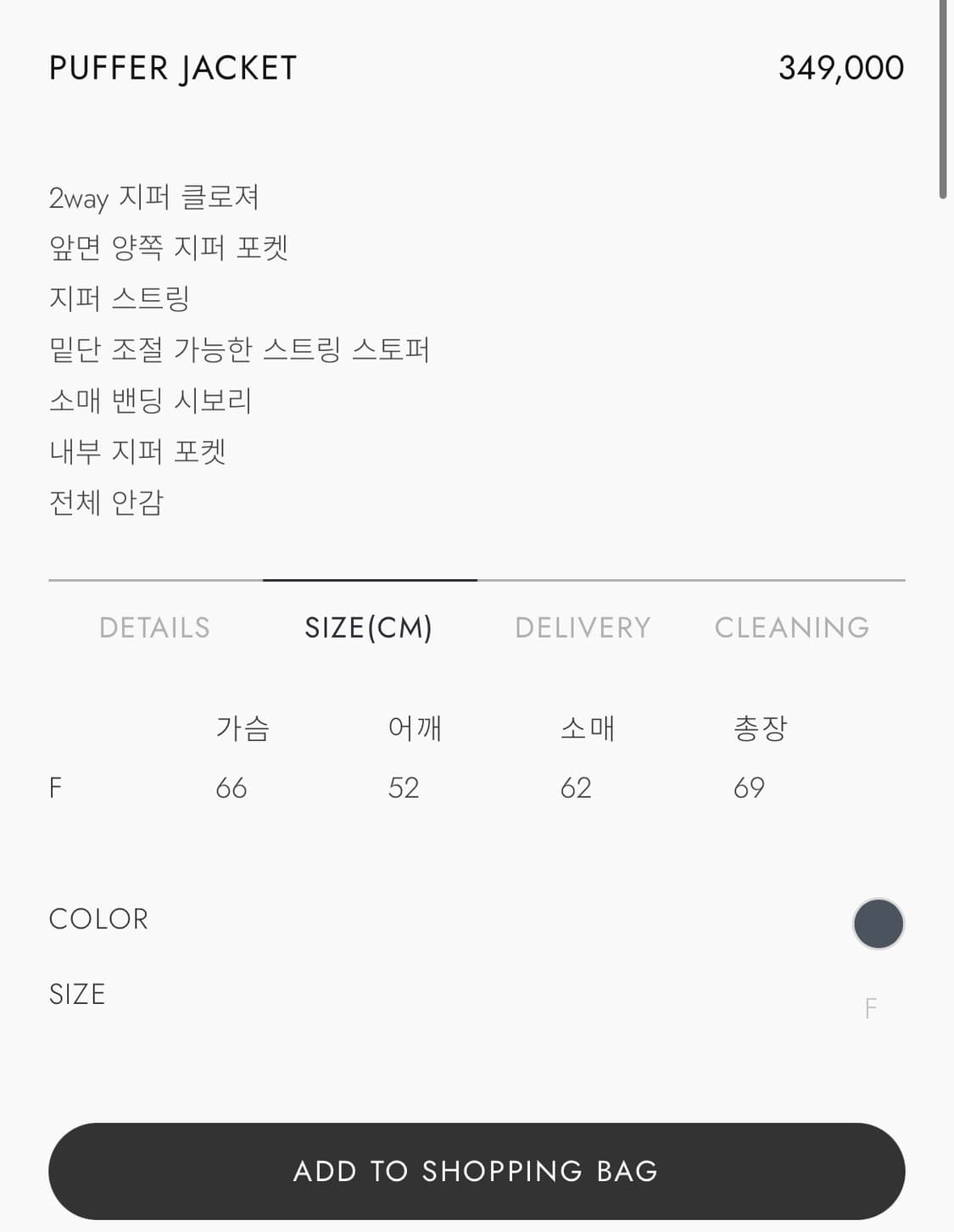The height and width of the screenshot is (1232, 954).
Task: Click the ADD TO SHOPPING BAG button
Action: (x=477, y=1171)
